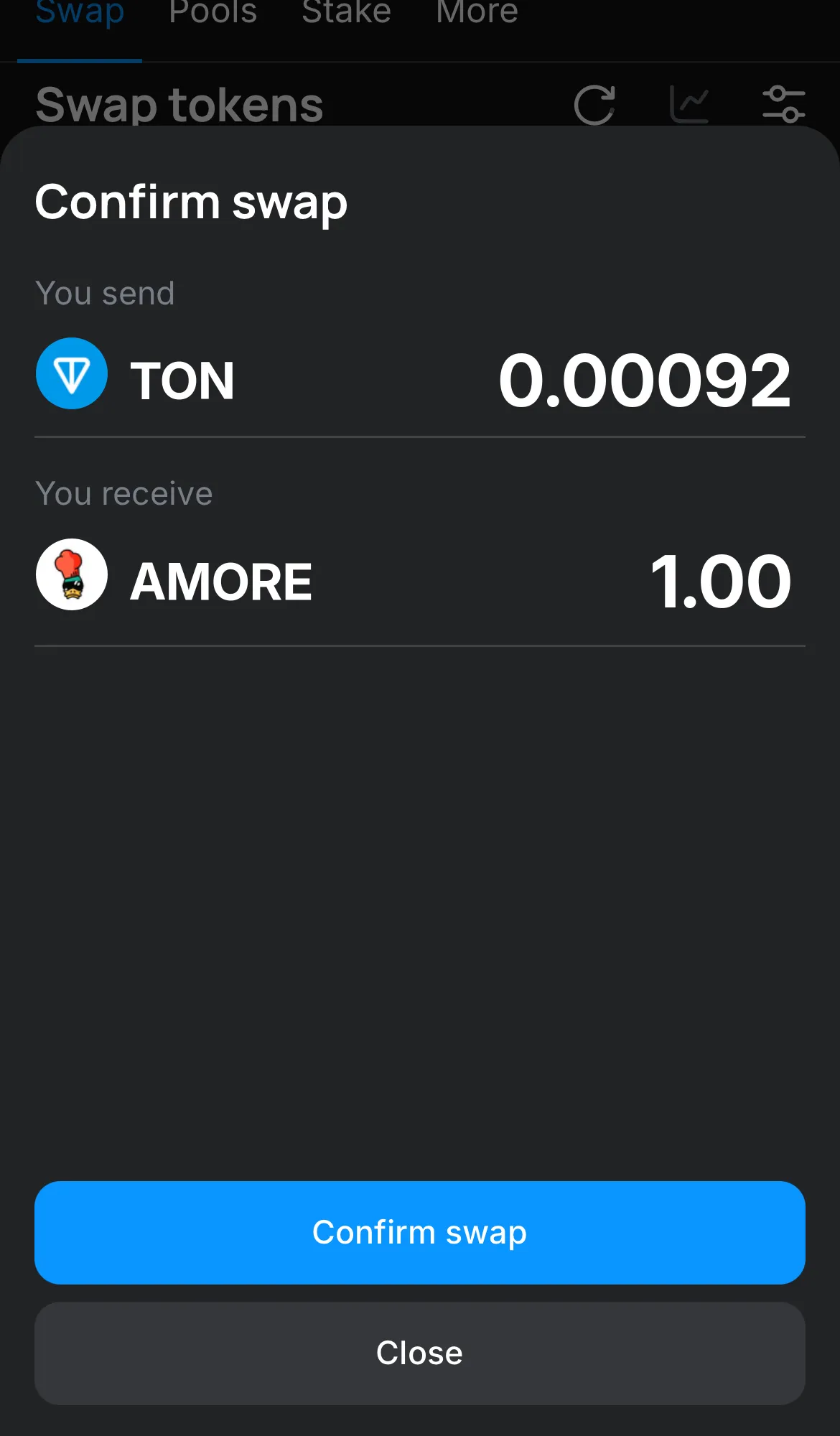Click the received amount 1.00
This screenshot has height=1436, width=840.
coord(721,581)
